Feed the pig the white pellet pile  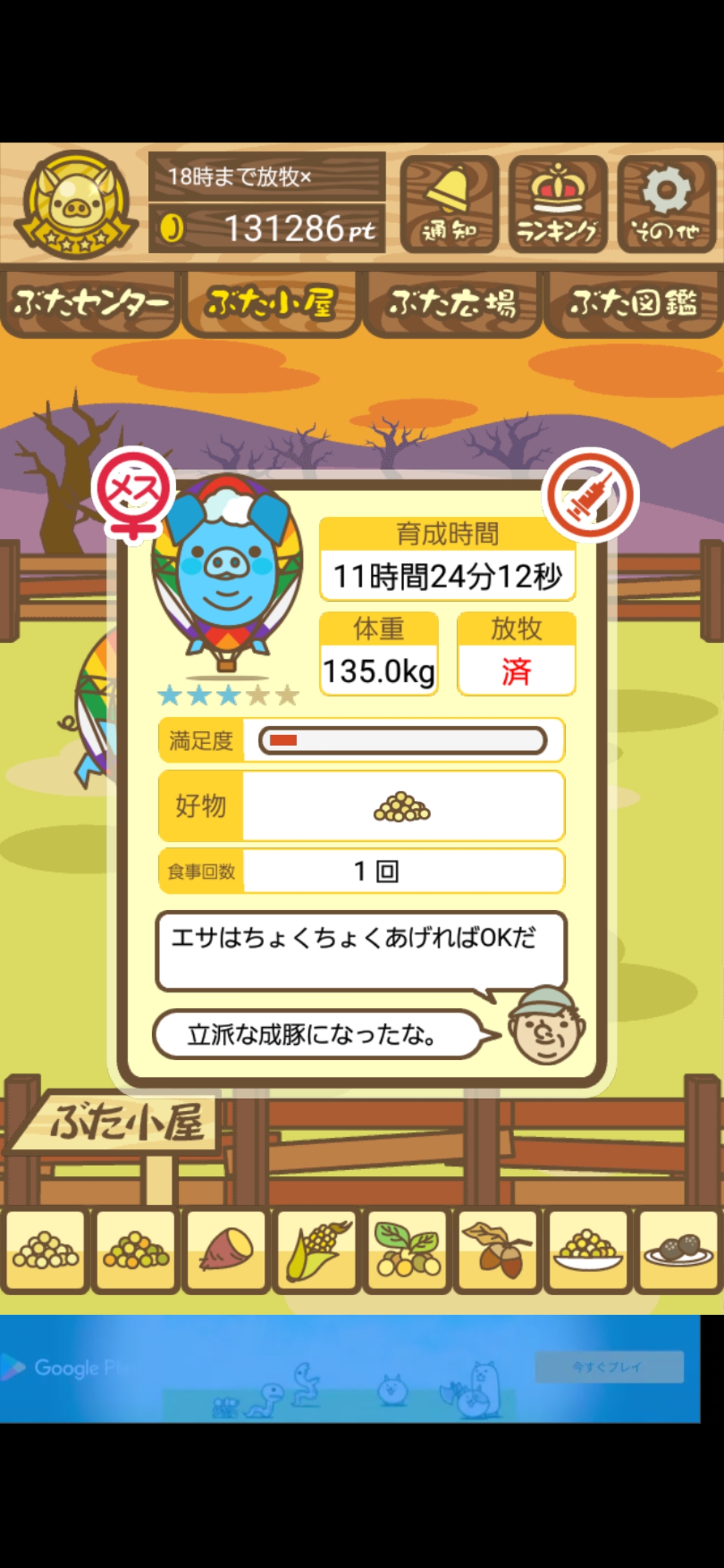46,1251
